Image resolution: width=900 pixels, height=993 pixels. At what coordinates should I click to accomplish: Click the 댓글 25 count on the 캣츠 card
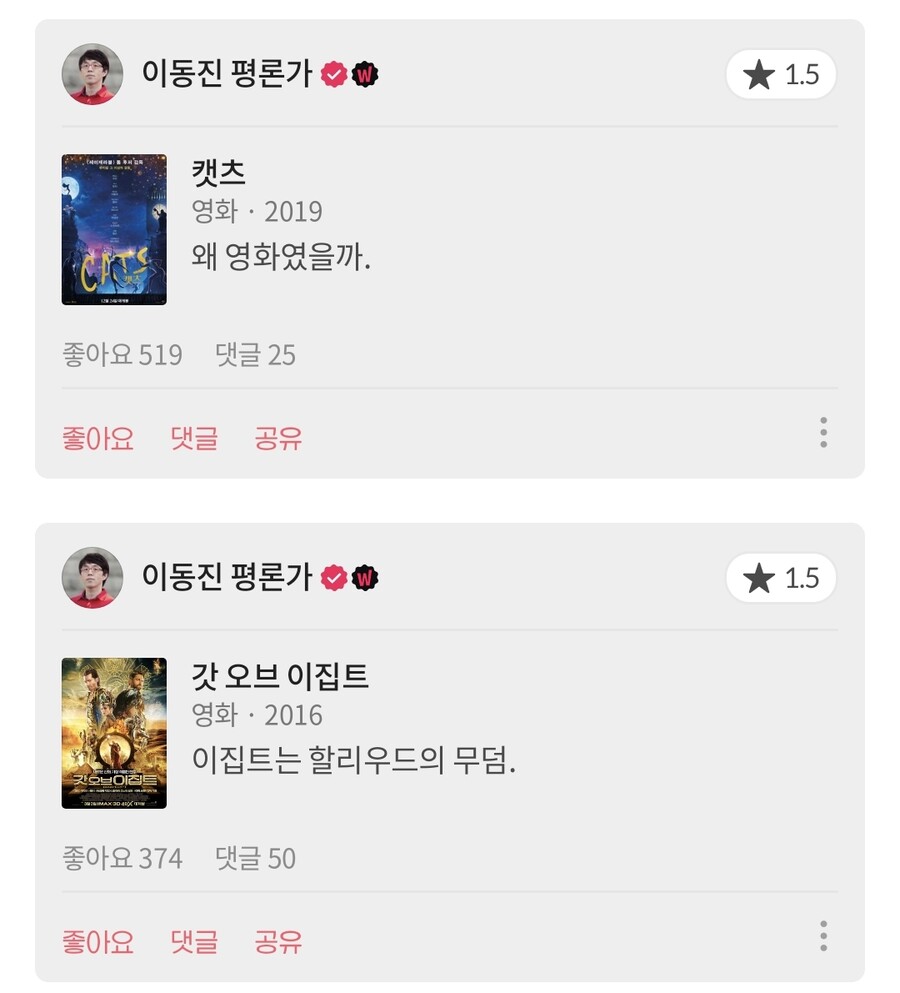[x=255, y=354]
